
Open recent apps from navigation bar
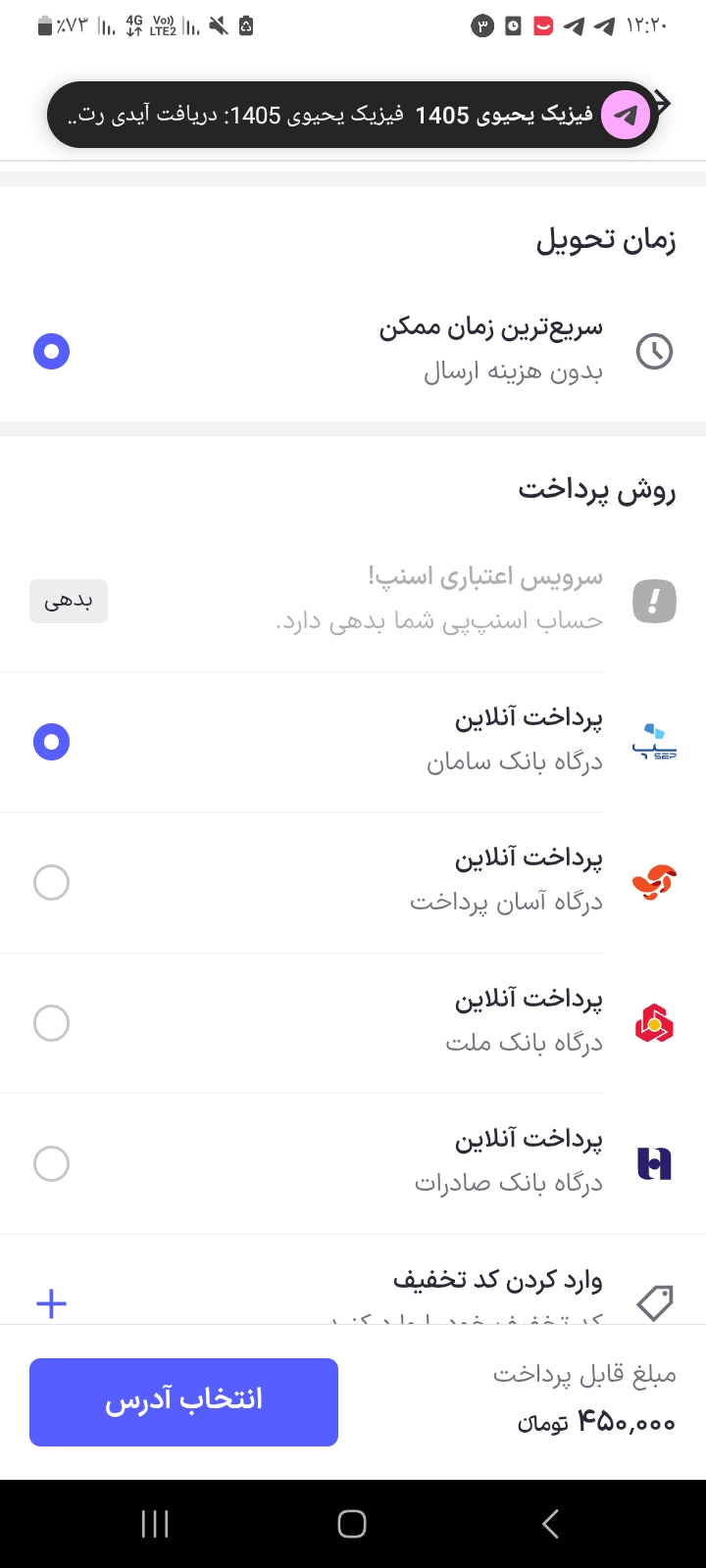pos(155,1524)
